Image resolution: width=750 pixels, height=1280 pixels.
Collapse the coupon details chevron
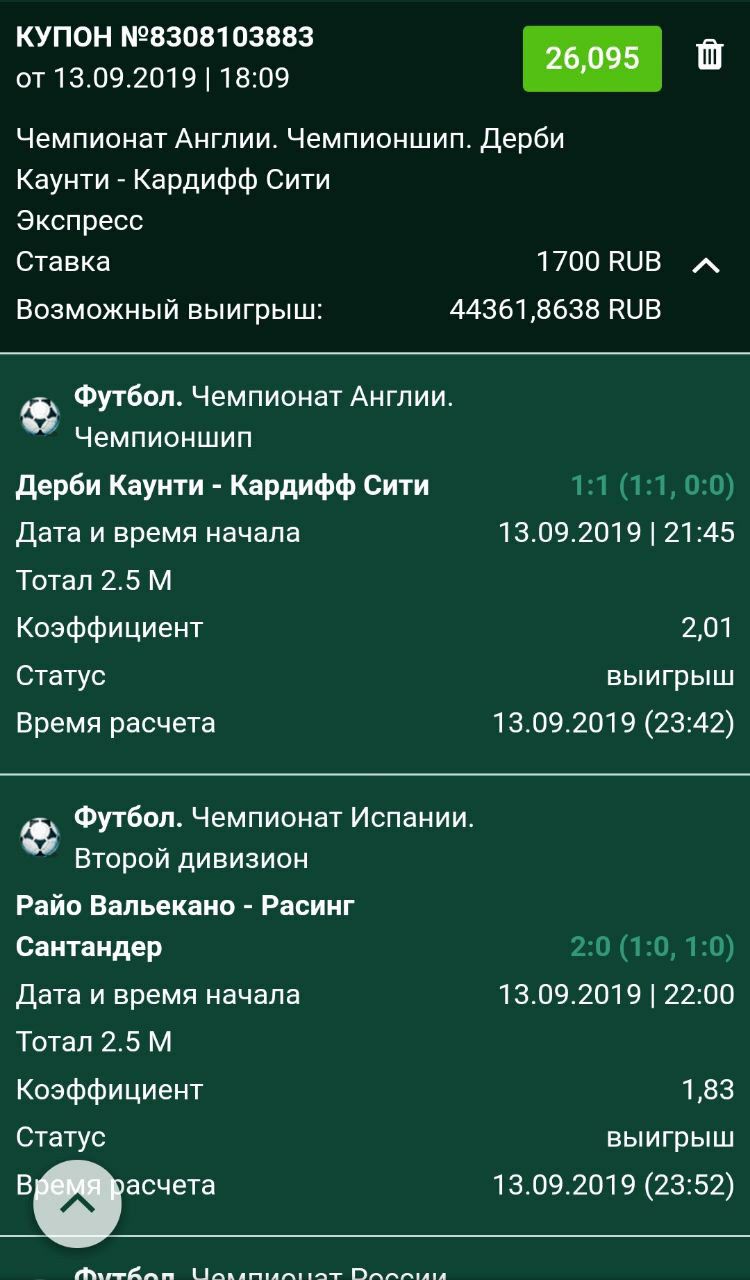point(706,265)
